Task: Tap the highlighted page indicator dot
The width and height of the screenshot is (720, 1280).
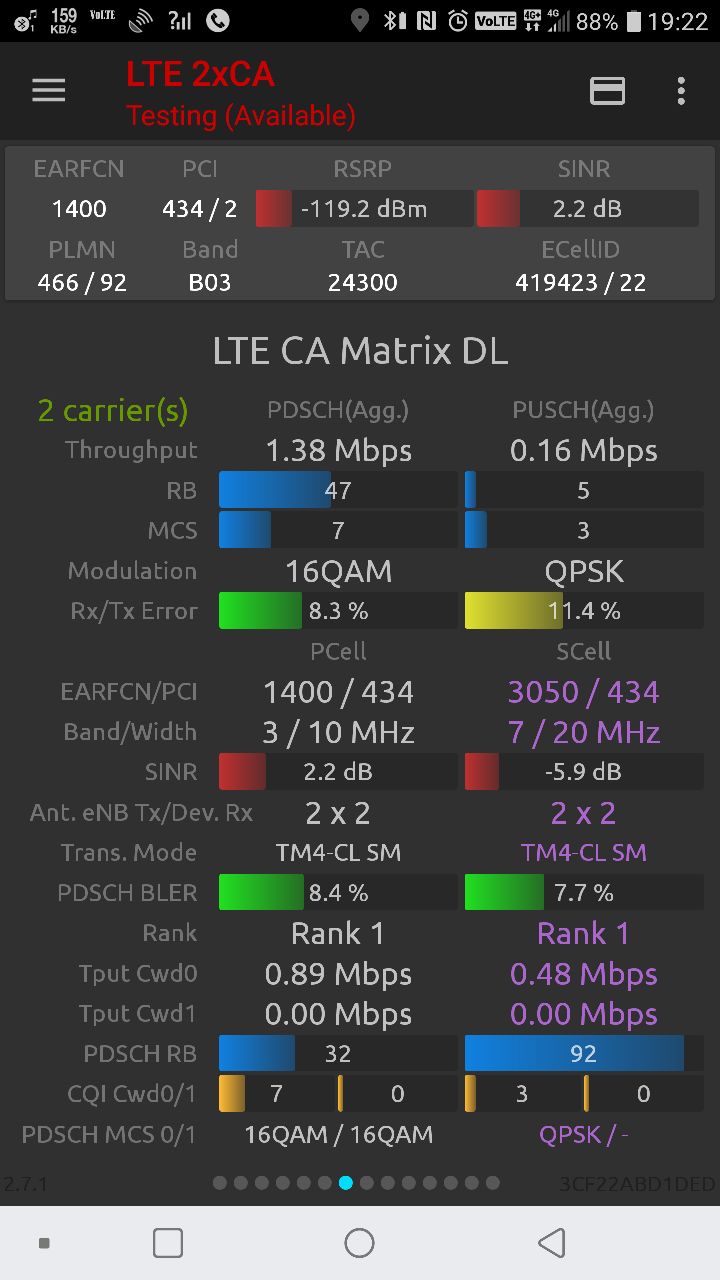Action: 346,1183
